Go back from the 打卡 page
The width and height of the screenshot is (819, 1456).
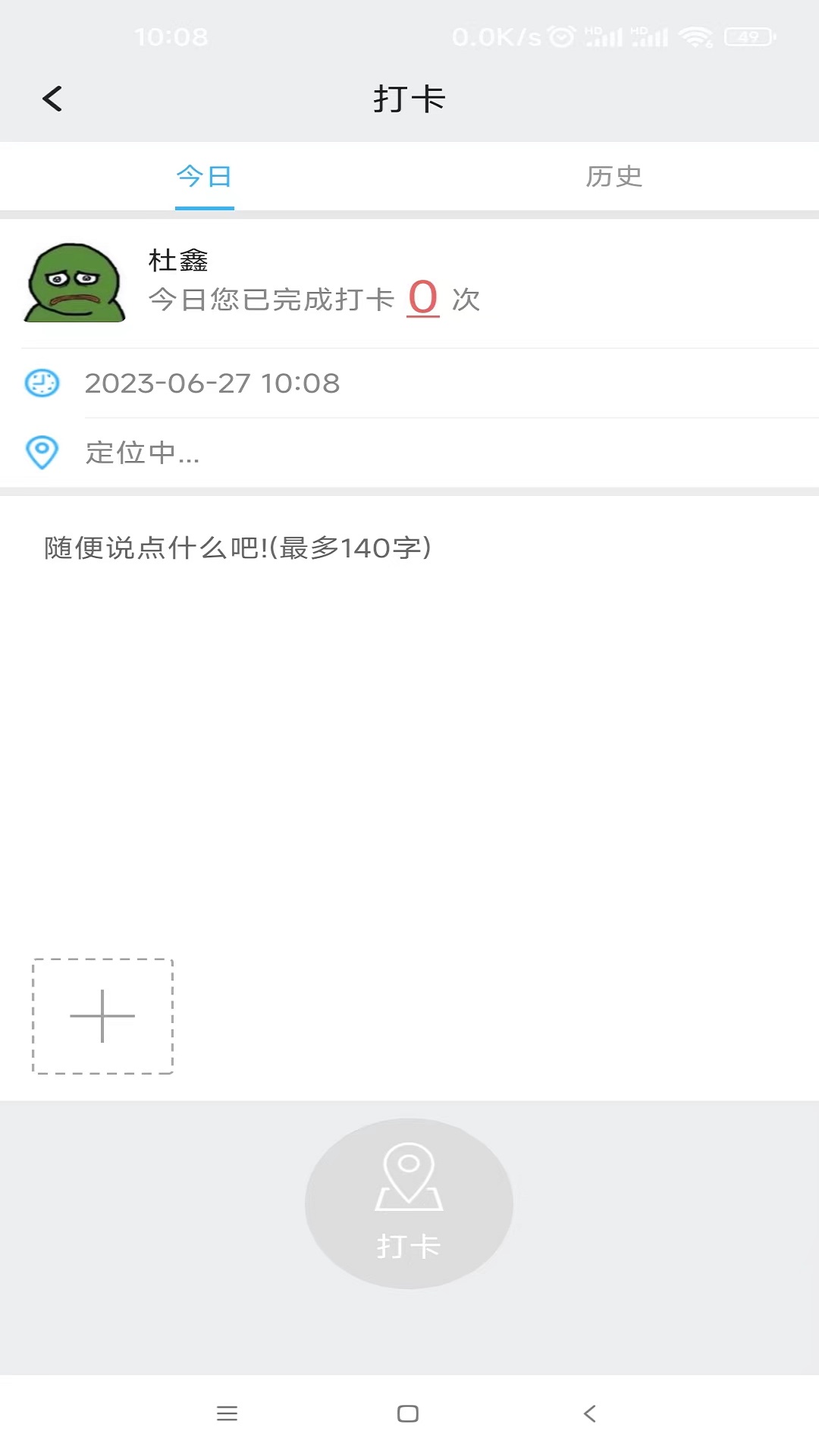tap(52, 99)
